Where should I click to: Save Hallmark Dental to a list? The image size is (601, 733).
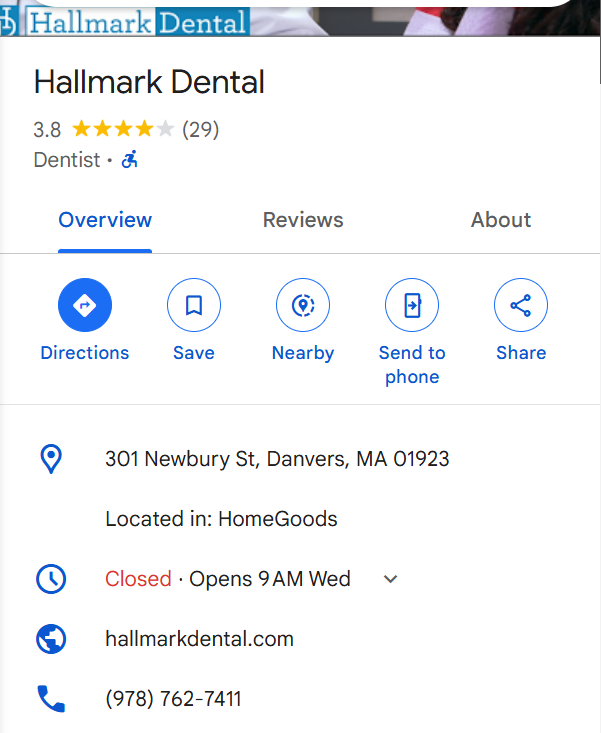[x=194, y=306]
